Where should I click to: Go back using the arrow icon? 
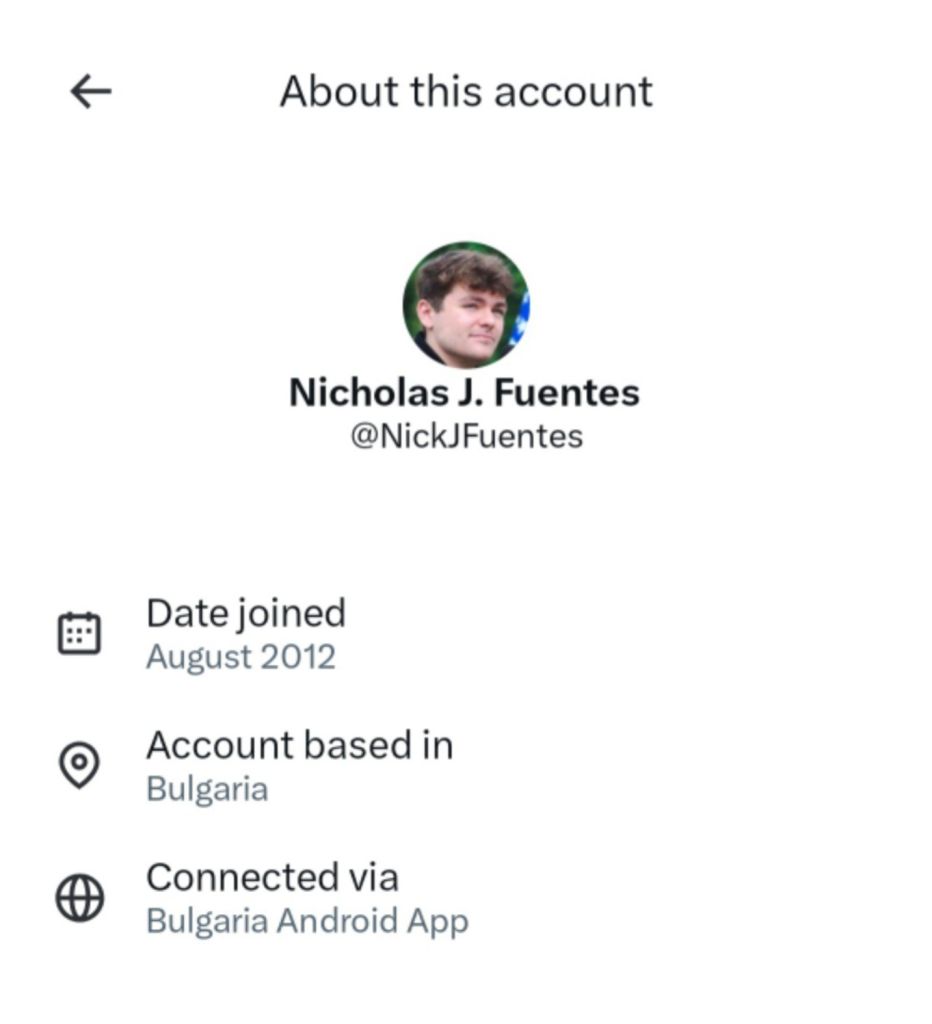(91, 92)
